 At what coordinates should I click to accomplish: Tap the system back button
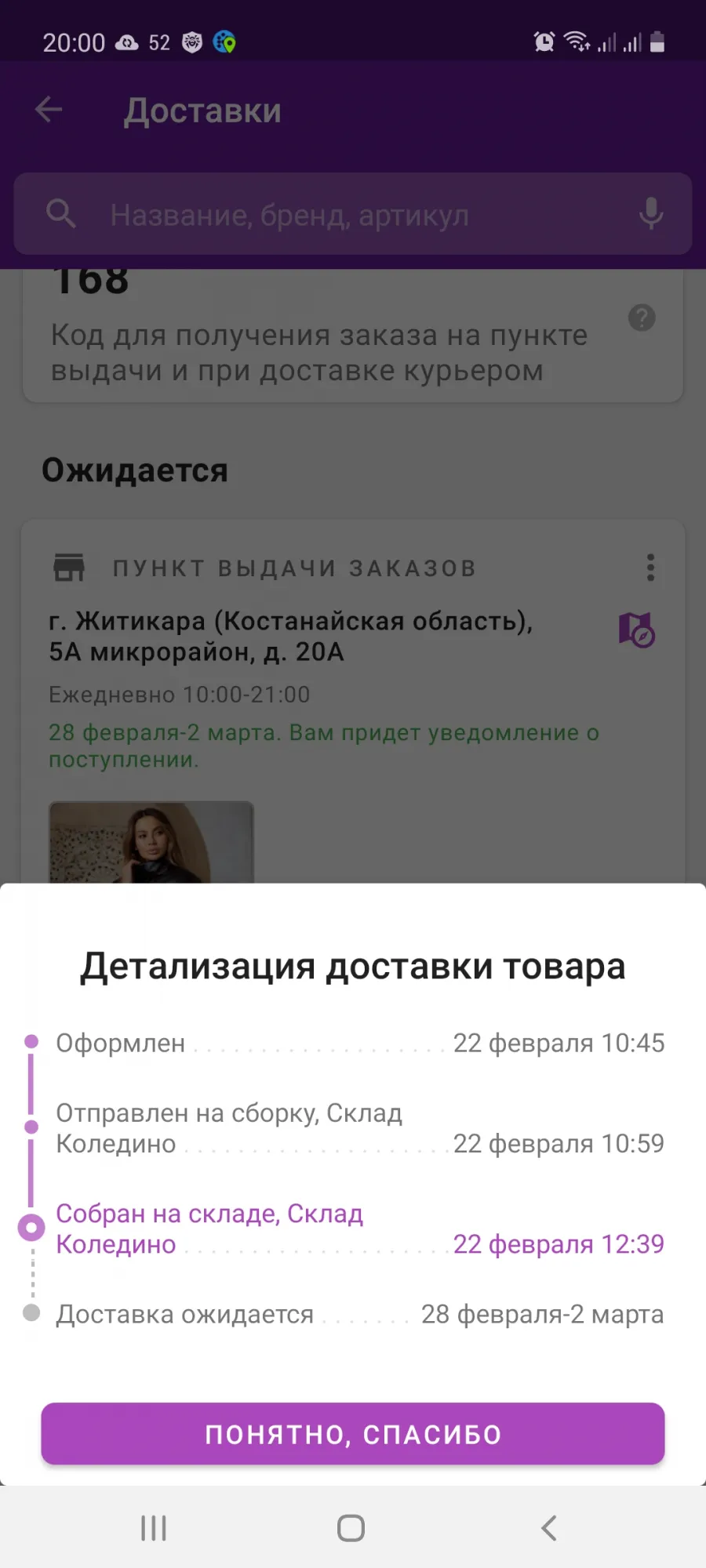pos(549,1528)
